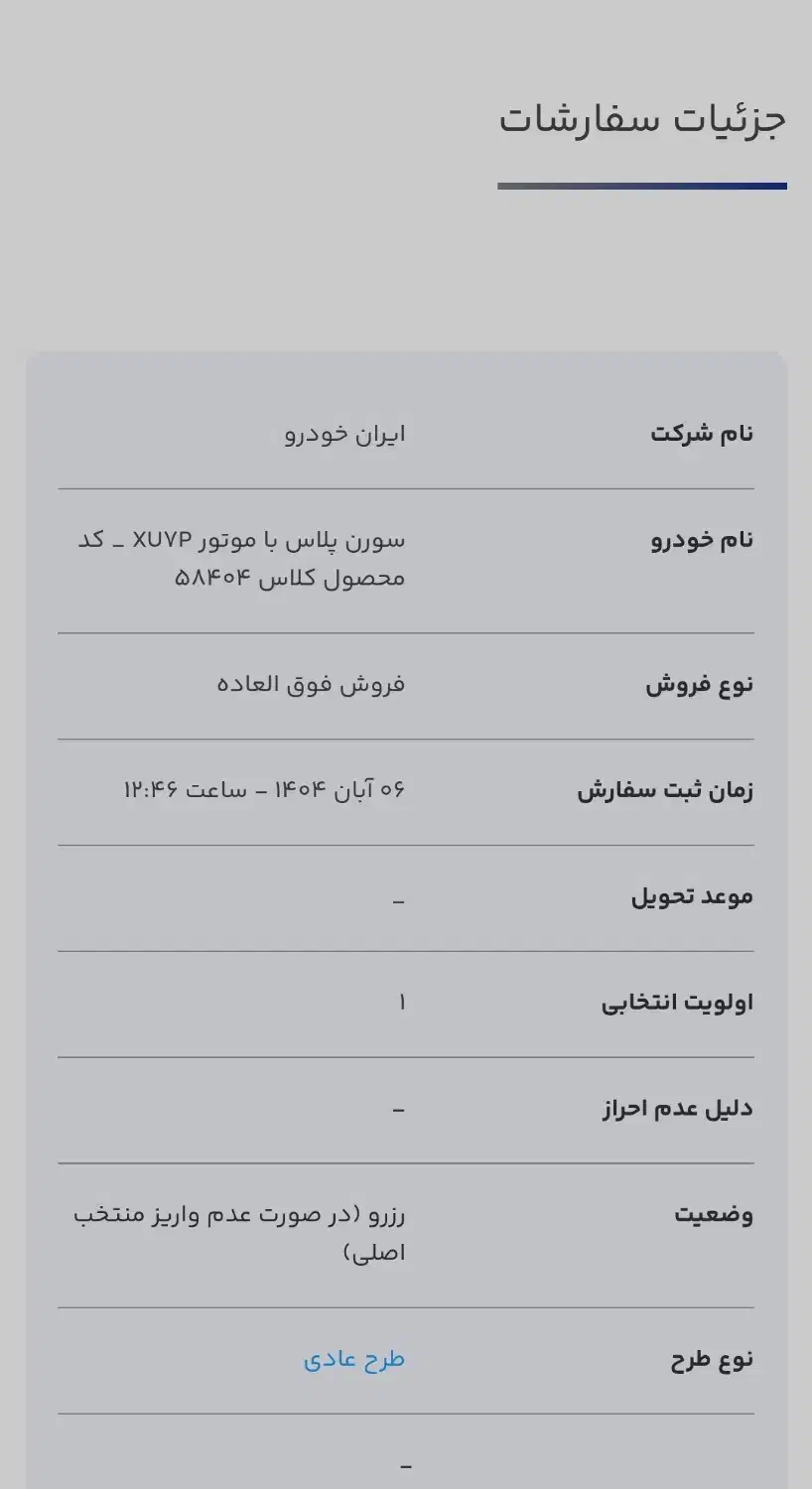Click the جزئیات سفارشات page title
Image resolution: width=812 pixels, height=1489 pixels.
[x=641, y=119]
